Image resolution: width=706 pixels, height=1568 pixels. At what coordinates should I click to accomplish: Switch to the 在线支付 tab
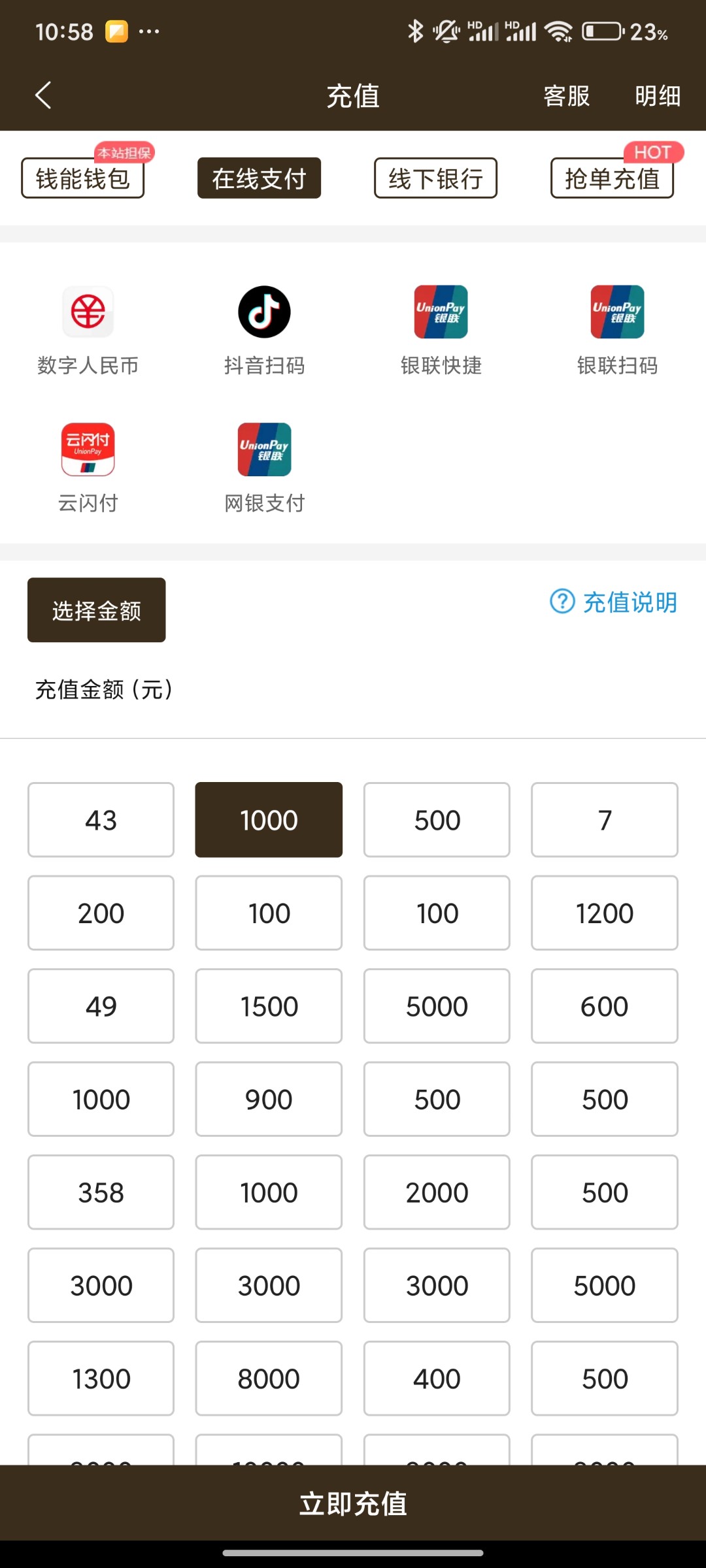(x=259, y=178)
